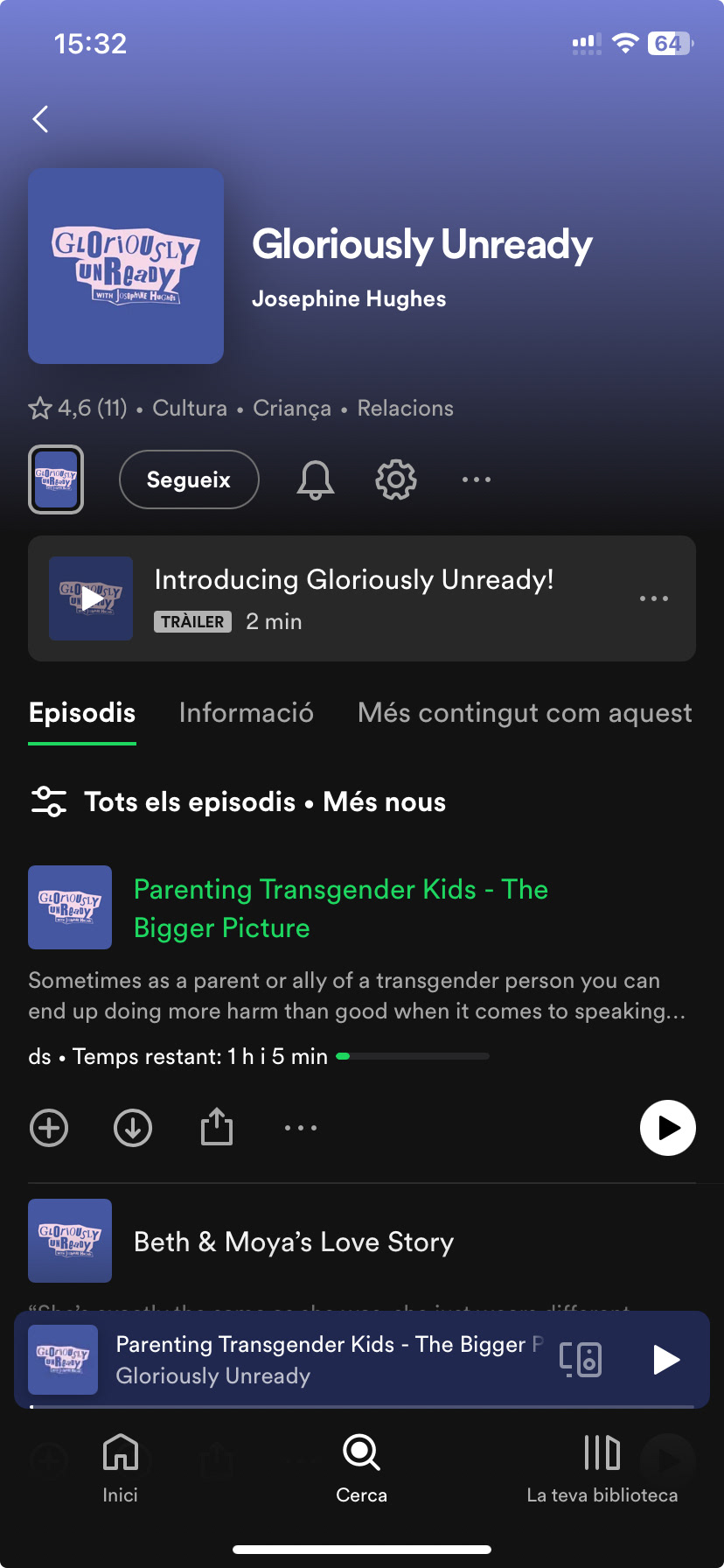Image resolution: width=724 pixels, height=1568 pixels.
Task: Play the Parenting Transgender Kids episode
Action: pos(667,1128)
